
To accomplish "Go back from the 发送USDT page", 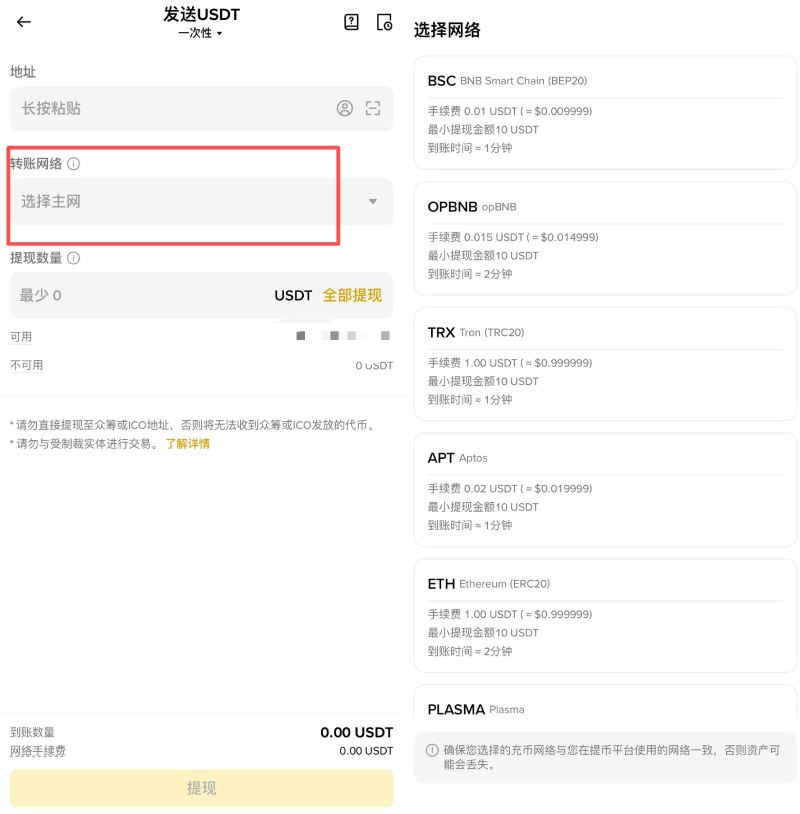I will coord(24,22).
